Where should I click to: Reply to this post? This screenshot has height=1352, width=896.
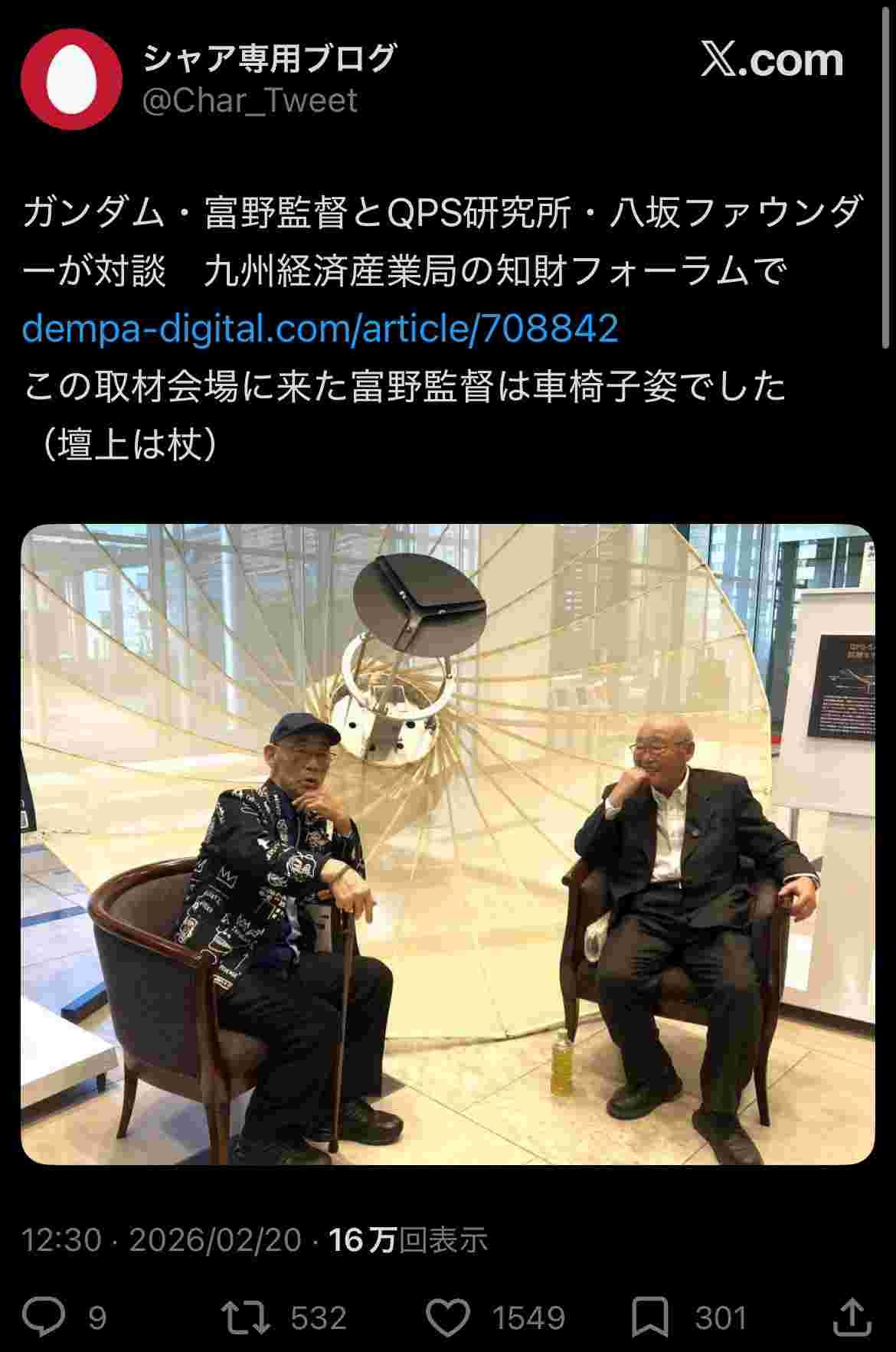[44, 1318]
